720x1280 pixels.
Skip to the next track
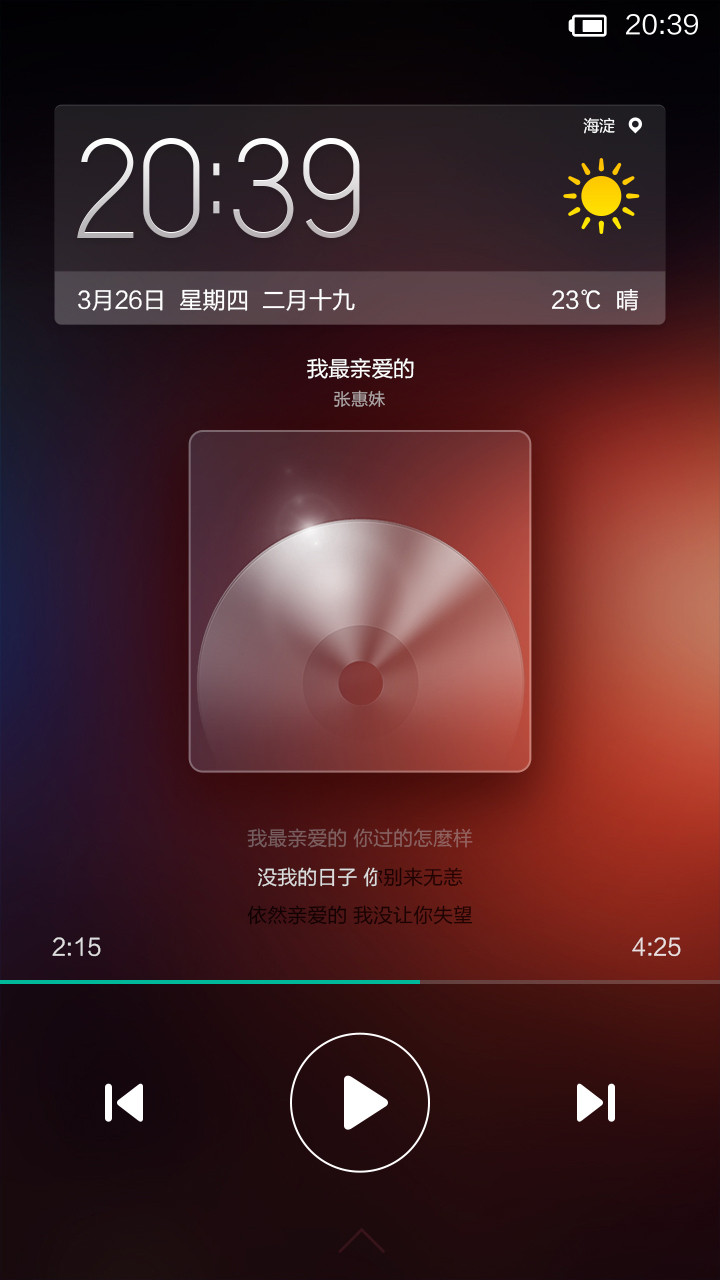[x=596, y=1102]
